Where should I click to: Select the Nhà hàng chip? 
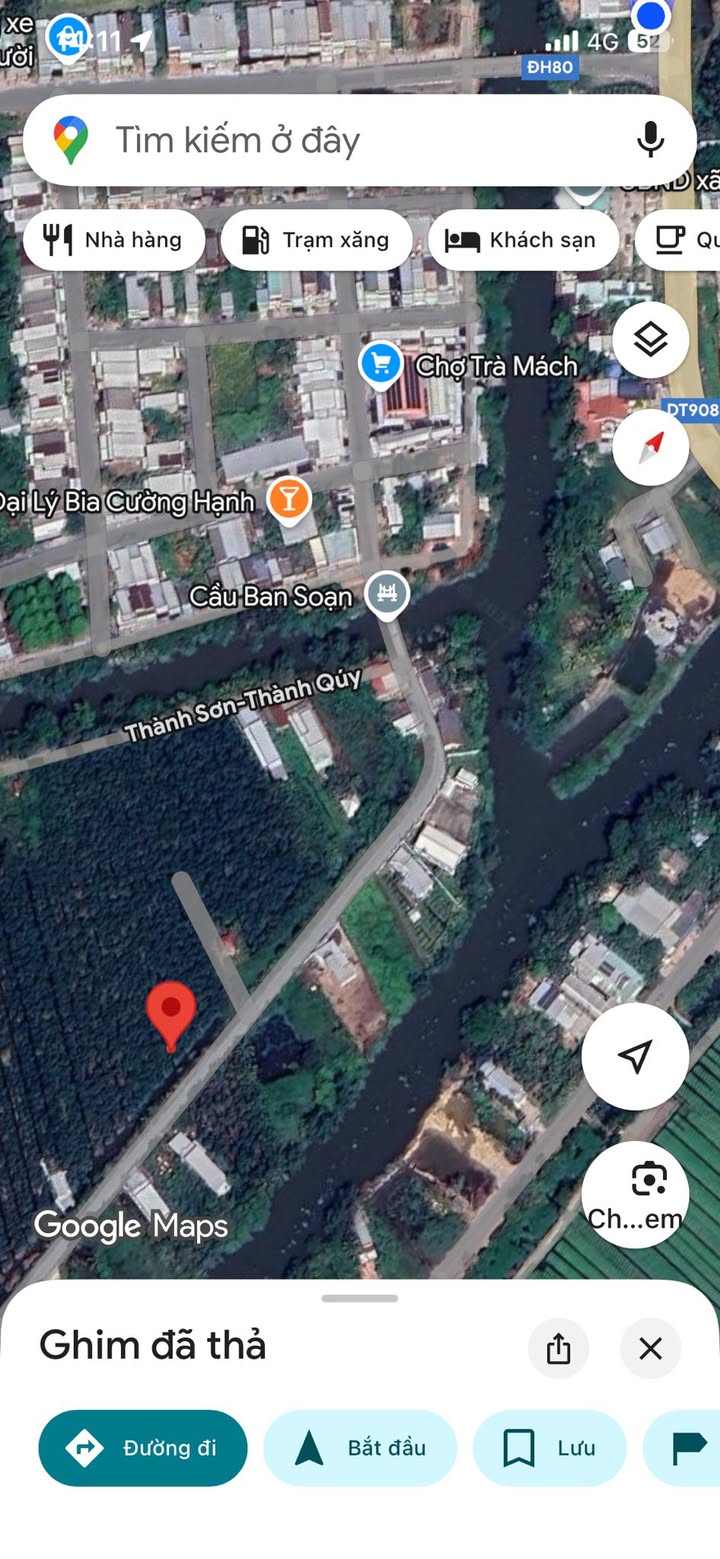click(114, 240)
